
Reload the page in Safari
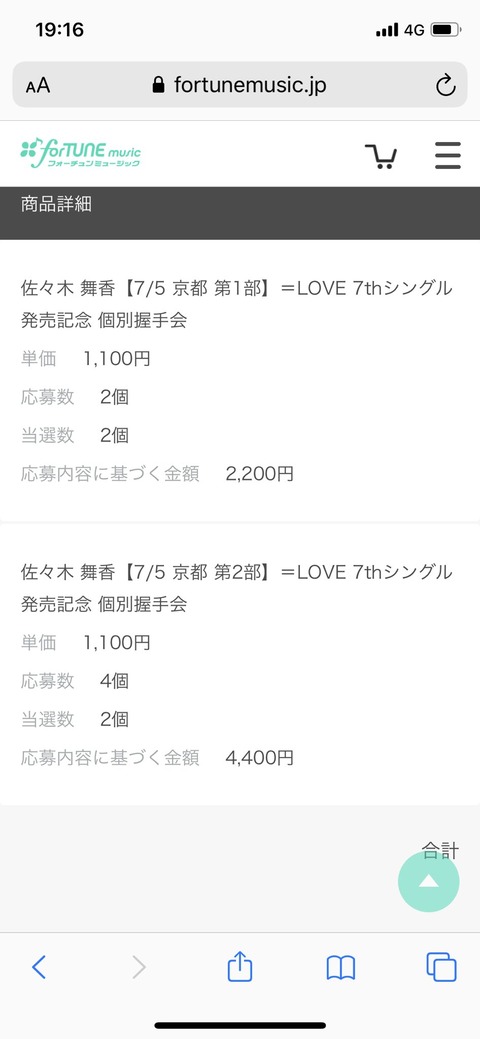click(446, 85)
